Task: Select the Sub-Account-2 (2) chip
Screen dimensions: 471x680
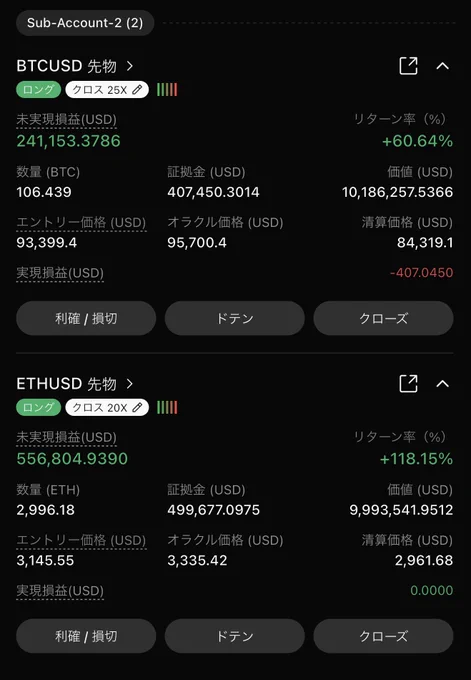Action: [85, 23]
